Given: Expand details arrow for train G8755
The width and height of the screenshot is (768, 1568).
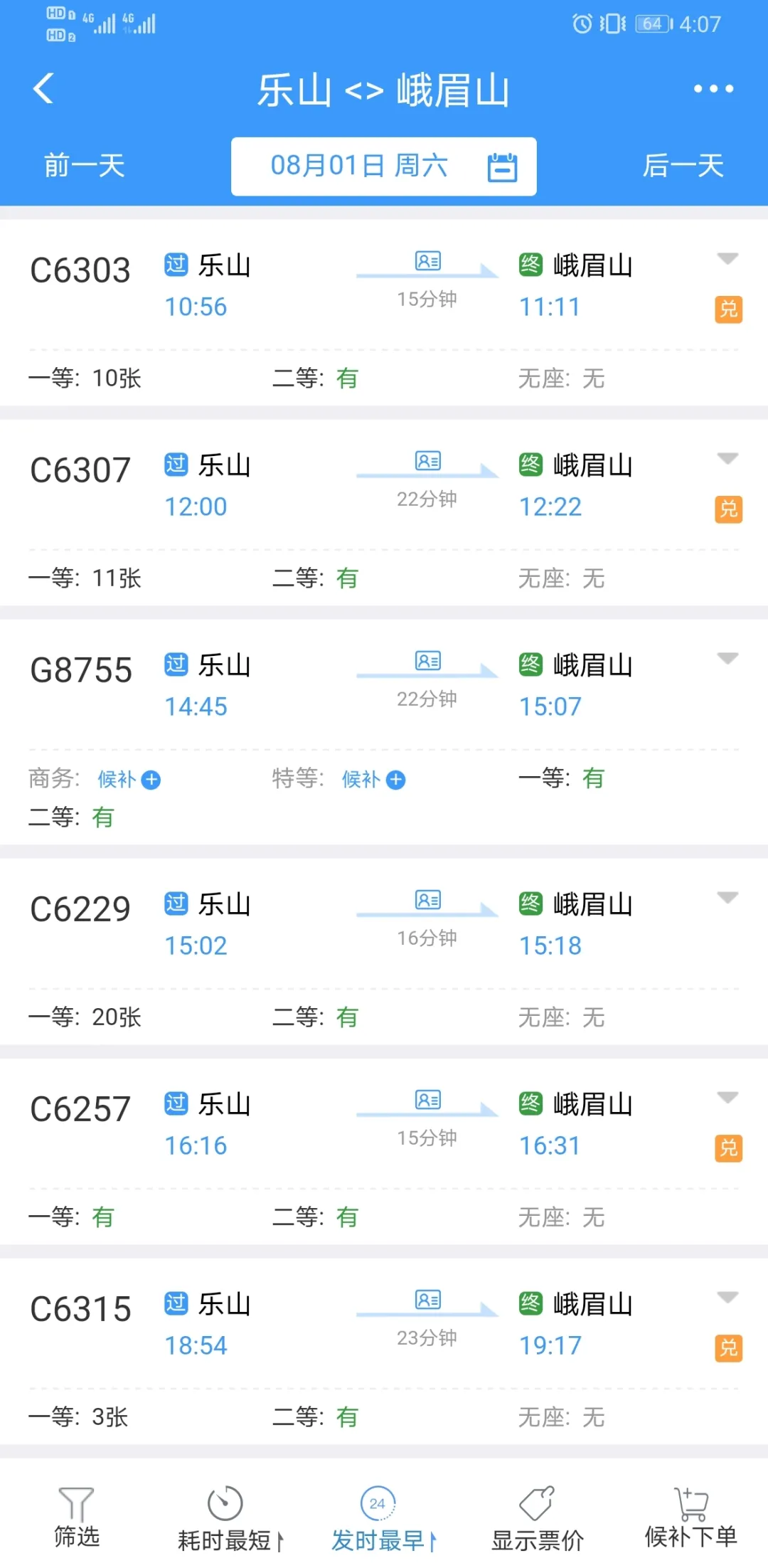Looking at the screenshot, I should tap(727, 658).
